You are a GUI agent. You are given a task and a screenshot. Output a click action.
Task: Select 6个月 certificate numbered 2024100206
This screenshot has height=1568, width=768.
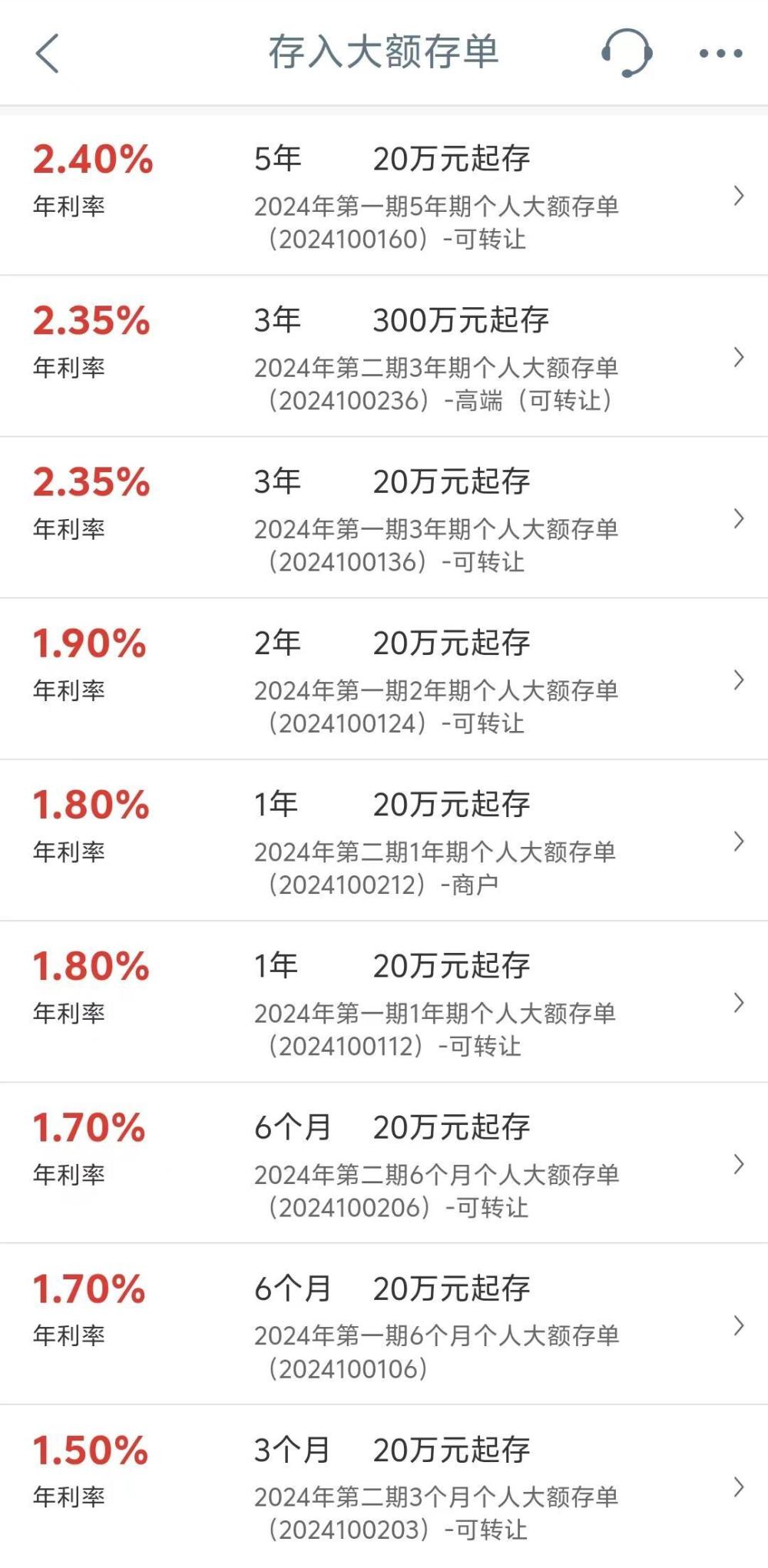384,1163
